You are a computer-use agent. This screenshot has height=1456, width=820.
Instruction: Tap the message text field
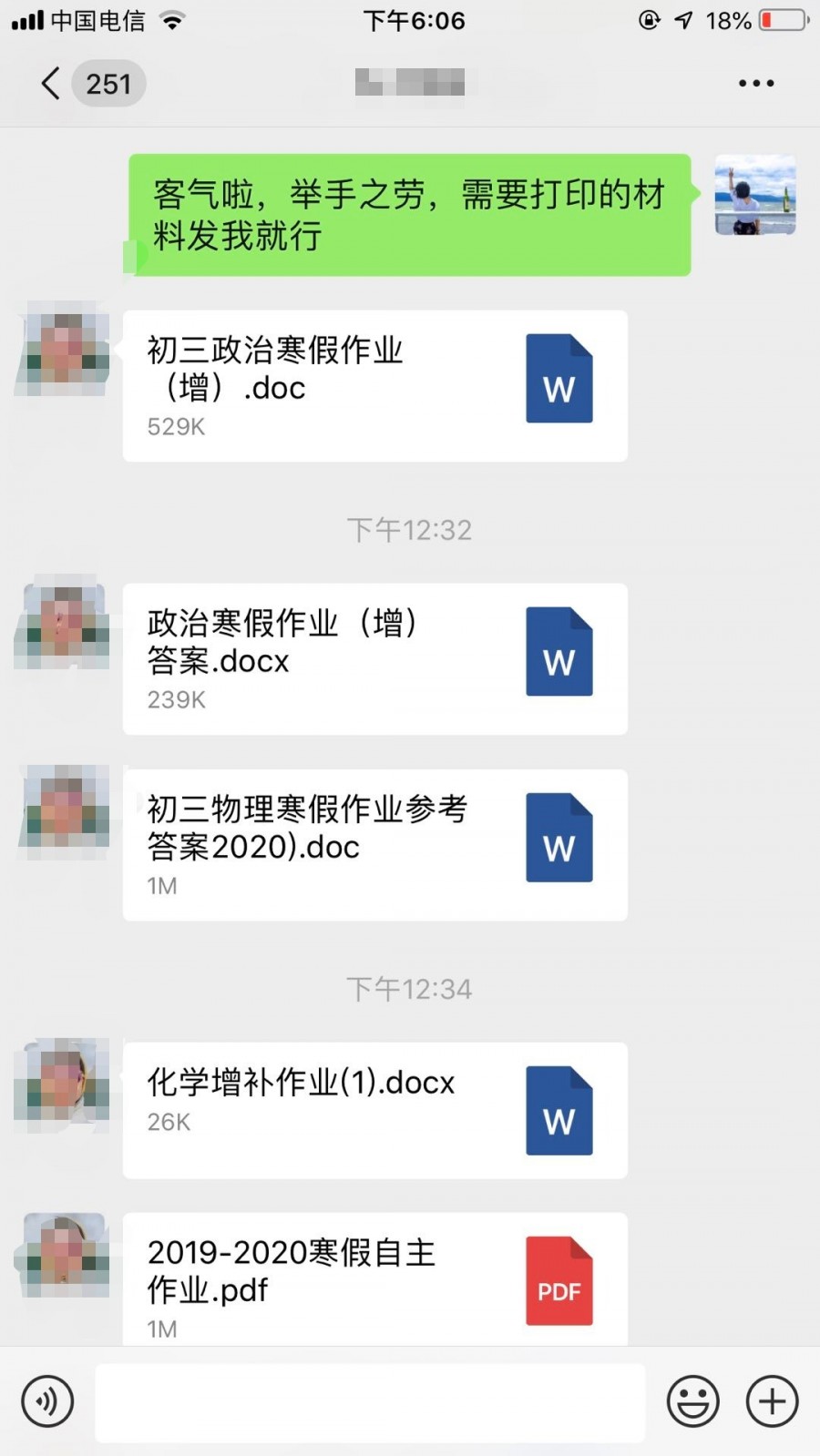click(369, 1402)
